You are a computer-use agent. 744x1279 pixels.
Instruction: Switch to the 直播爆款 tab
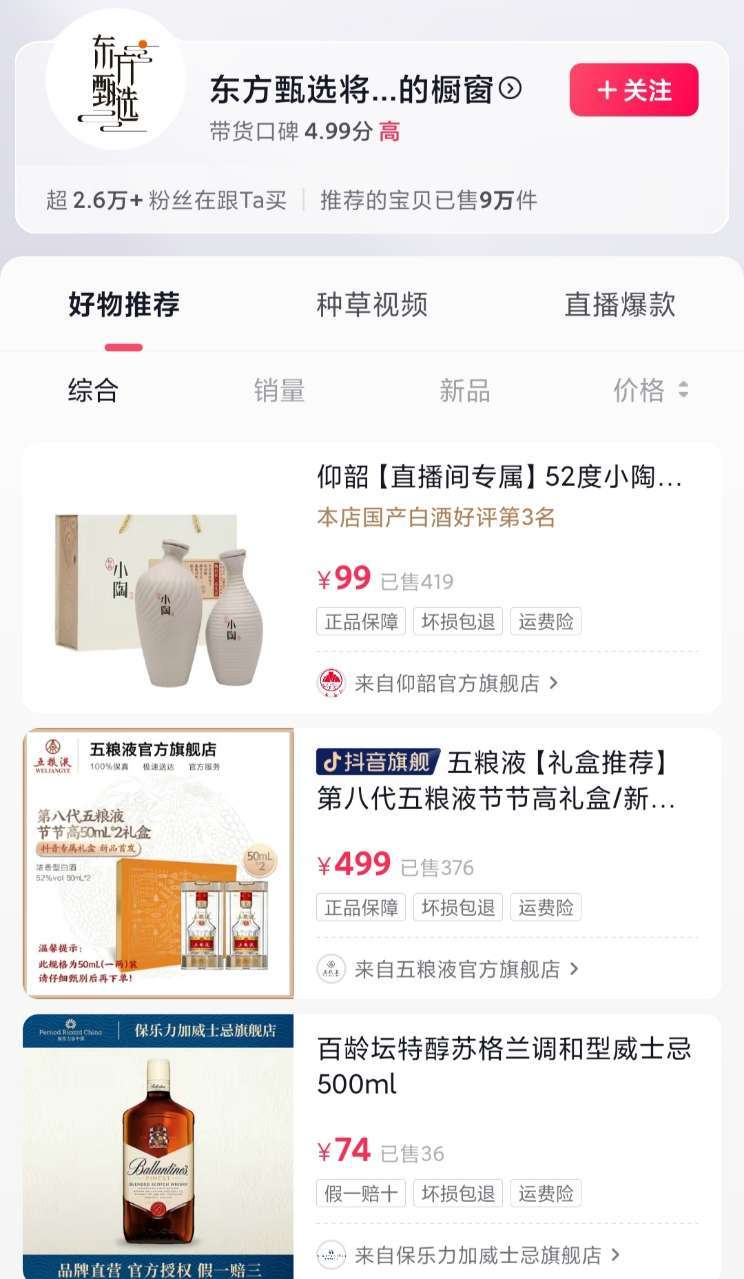[x=620, y=305]
